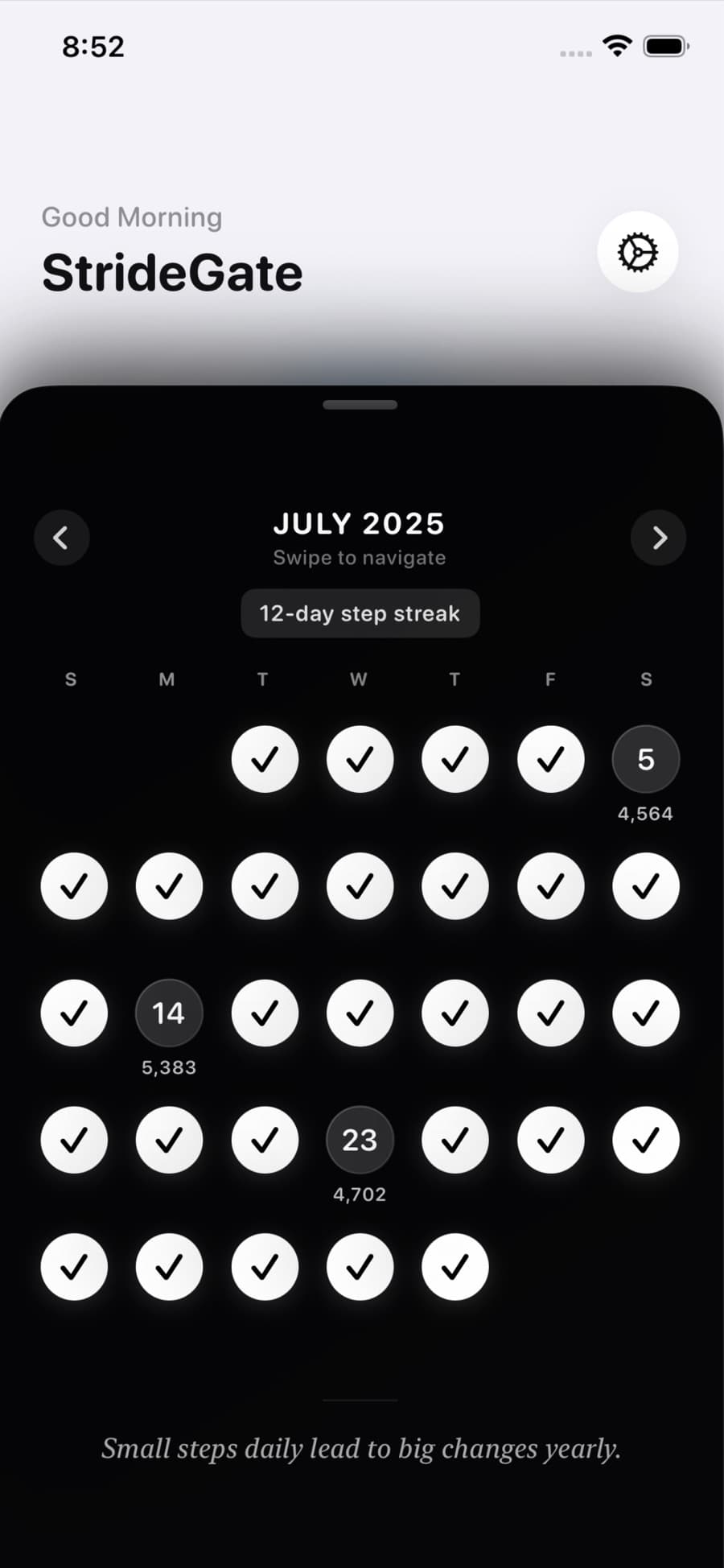724x1568 pixels.
Task: Tap the 12-day step streak chip
Action: point(360,613)
